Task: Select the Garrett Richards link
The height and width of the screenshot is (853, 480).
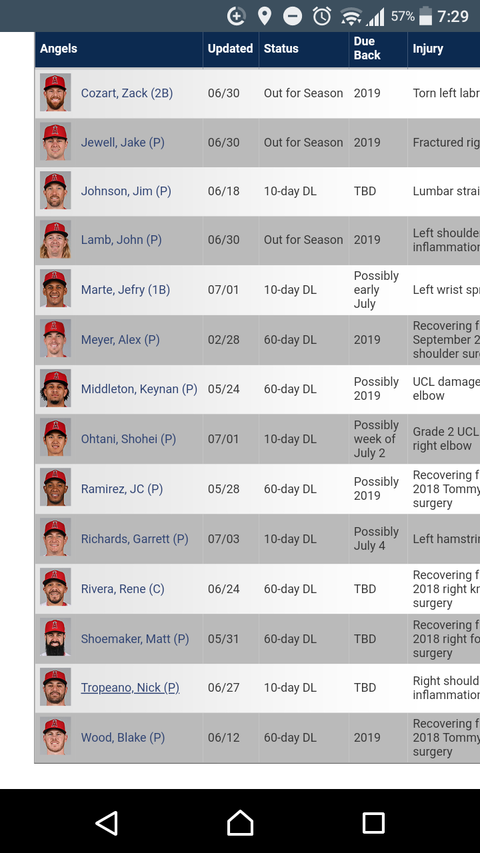Action: point(134,539)
